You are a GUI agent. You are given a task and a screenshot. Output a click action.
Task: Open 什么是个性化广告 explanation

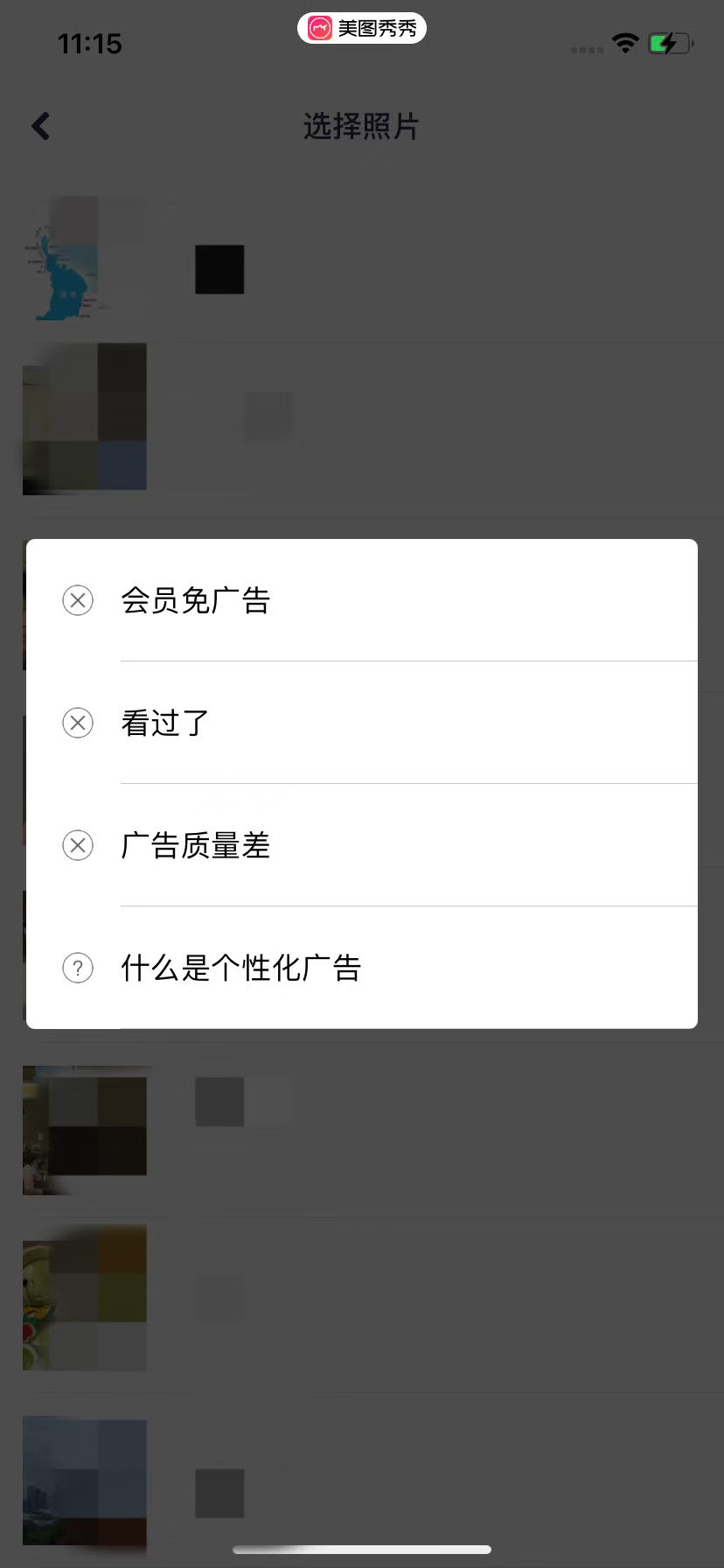(x=240, y=968)
